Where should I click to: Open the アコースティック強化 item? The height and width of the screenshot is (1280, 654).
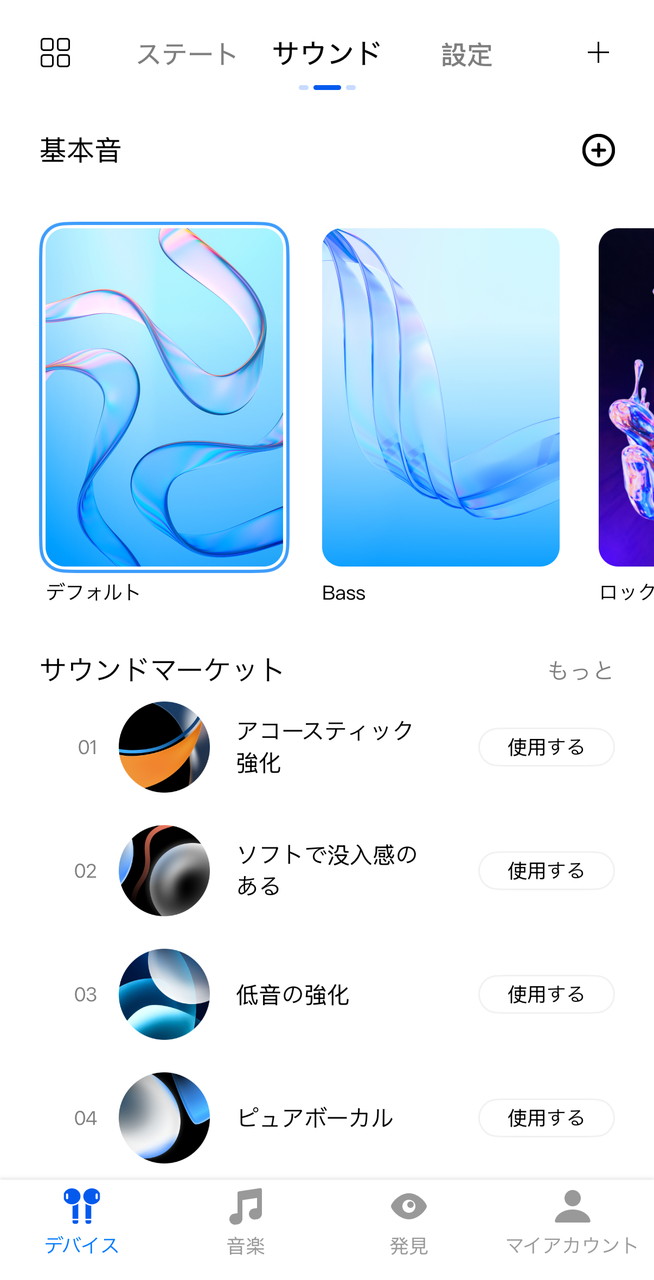pos(324,747)
